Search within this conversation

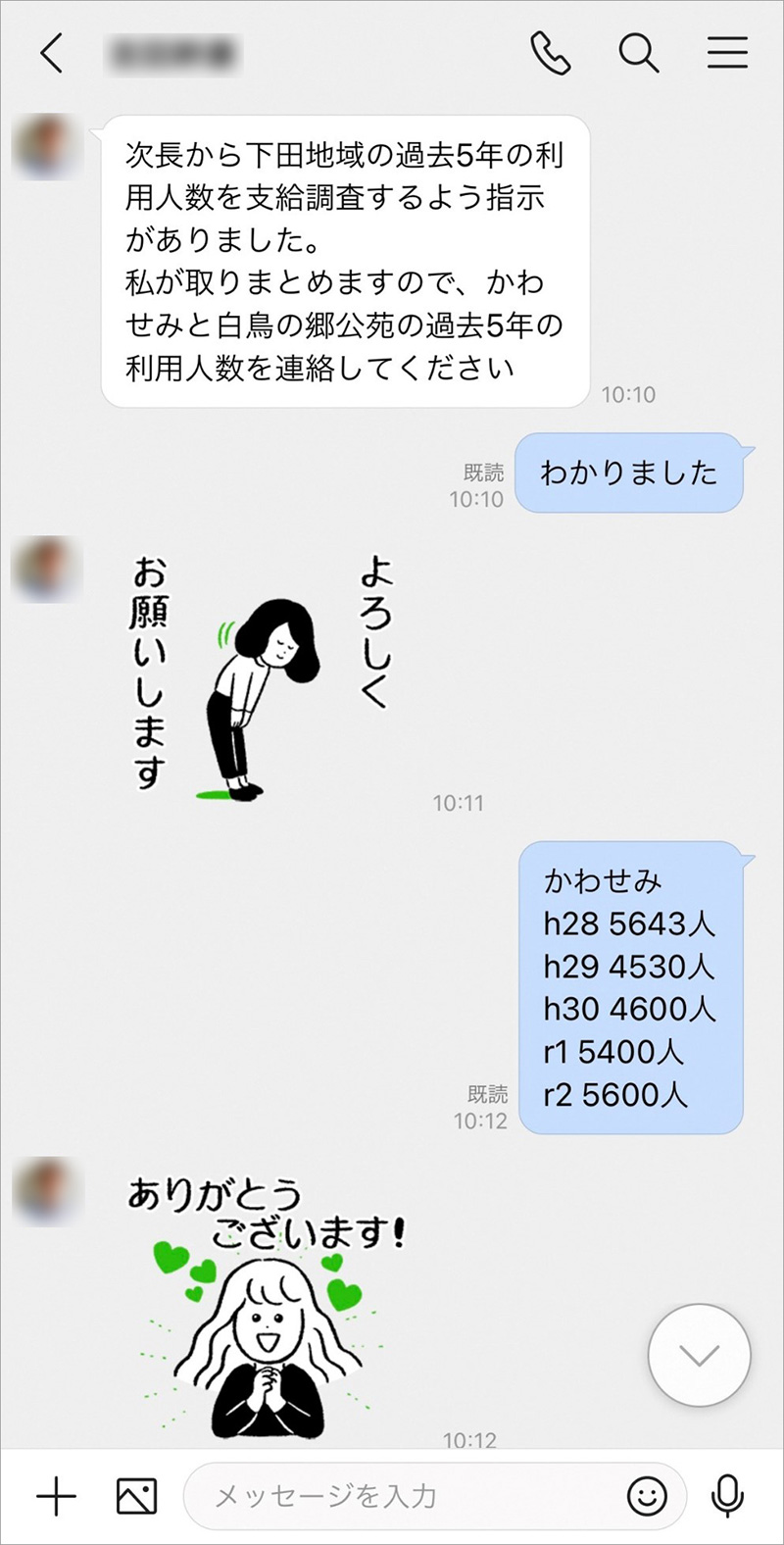tap(639, 53)
